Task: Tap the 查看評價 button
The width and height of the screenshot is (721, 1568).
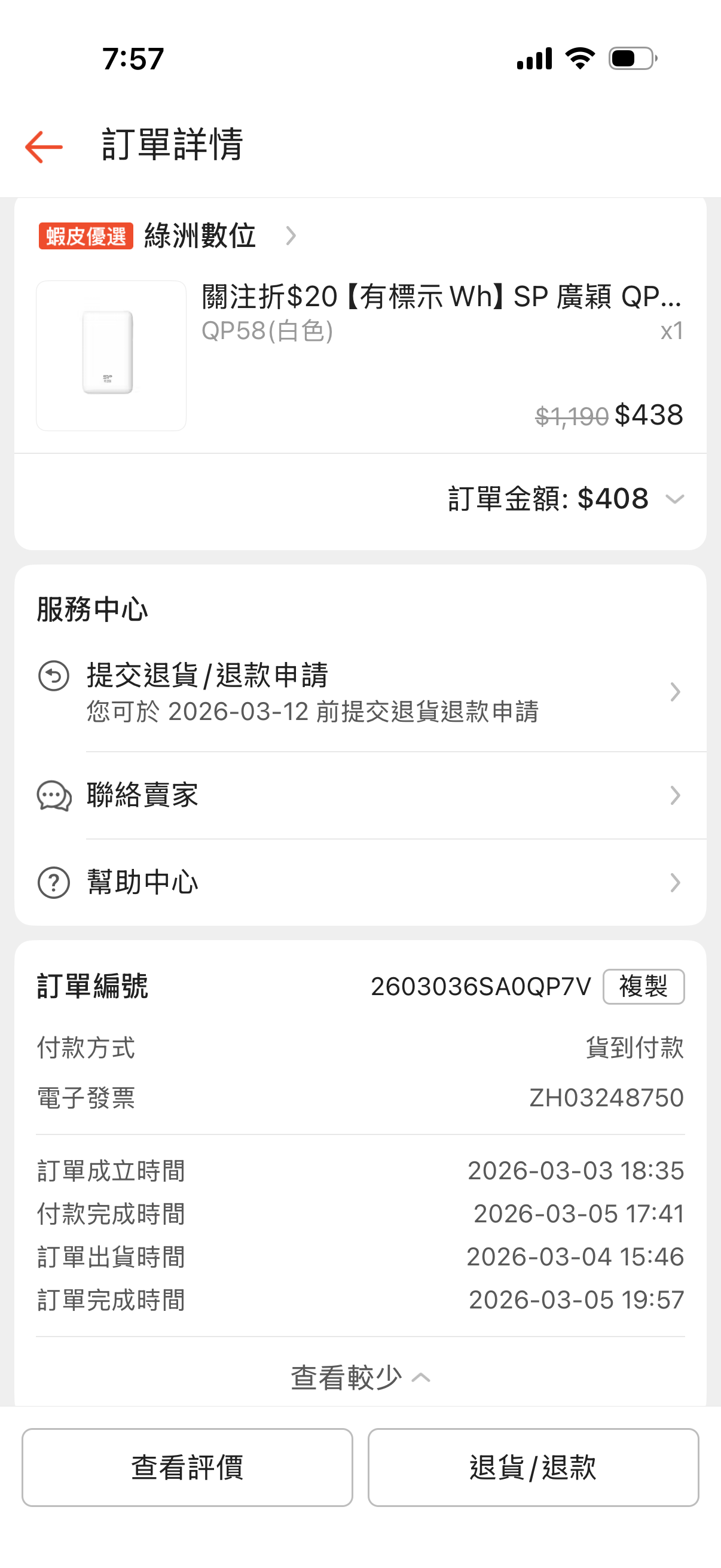Action: pos(187,1468)
